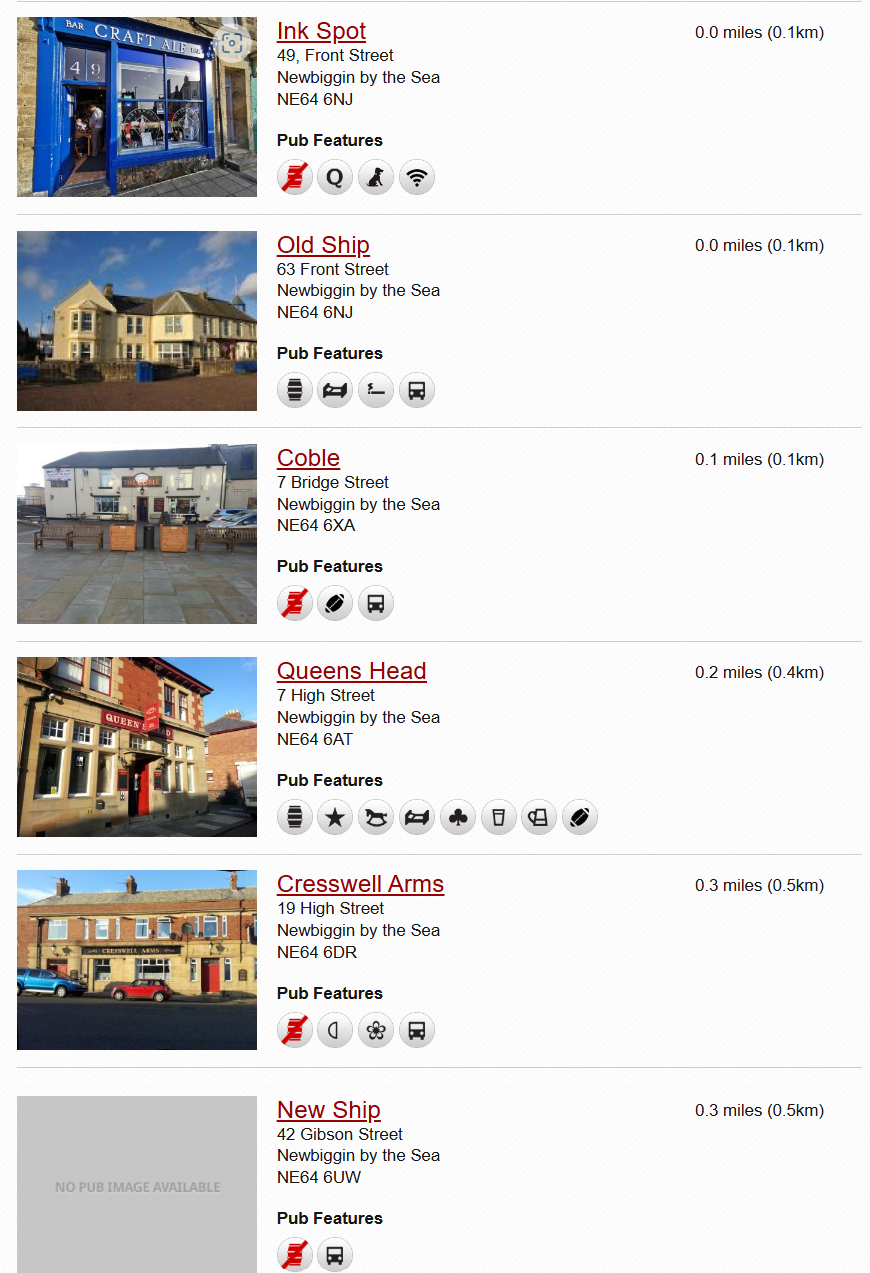Open the Old Ship pub link

click(x=323, y=245)
